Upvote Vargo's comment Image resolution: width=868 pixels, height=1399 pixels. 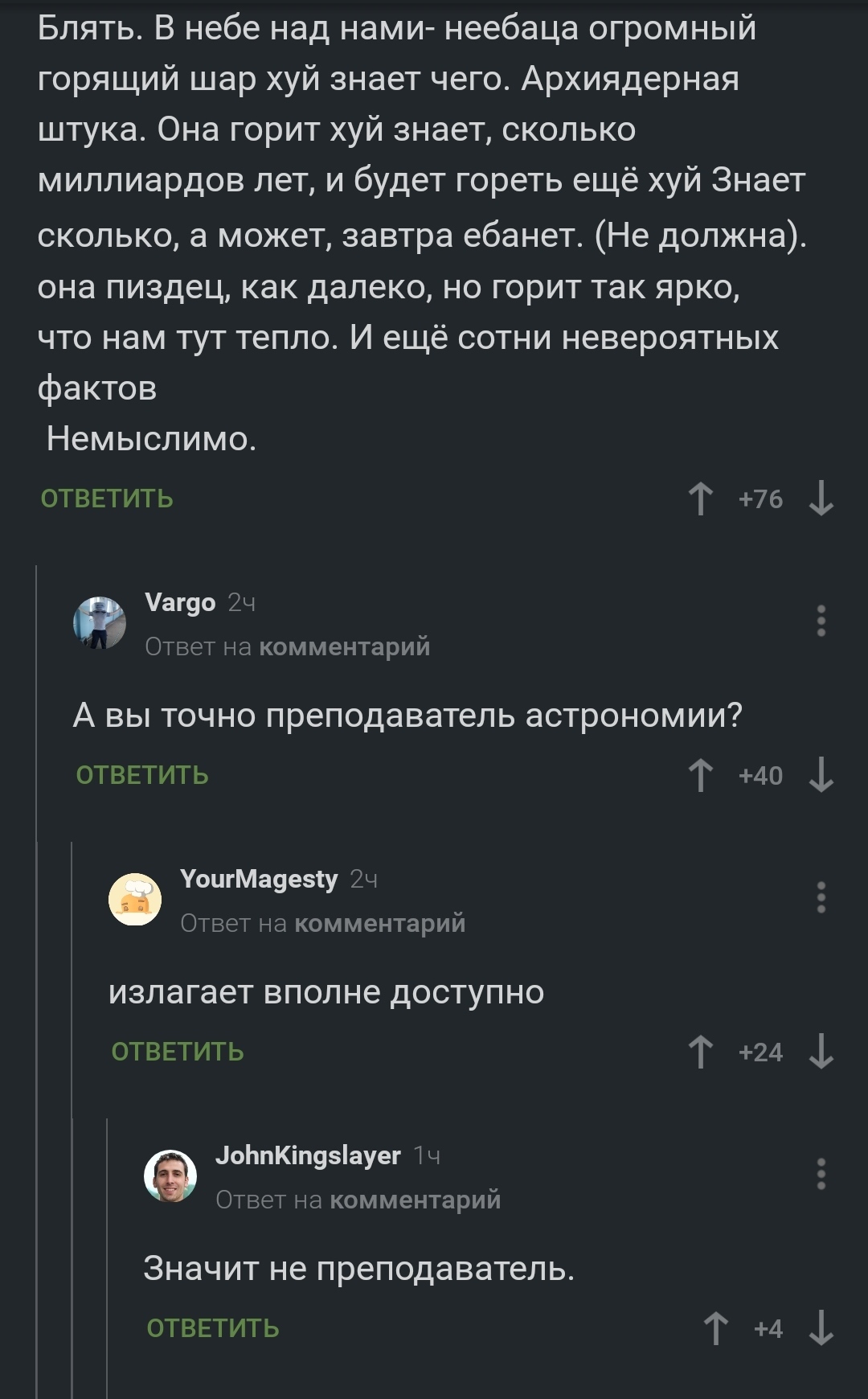pos(701,775)
